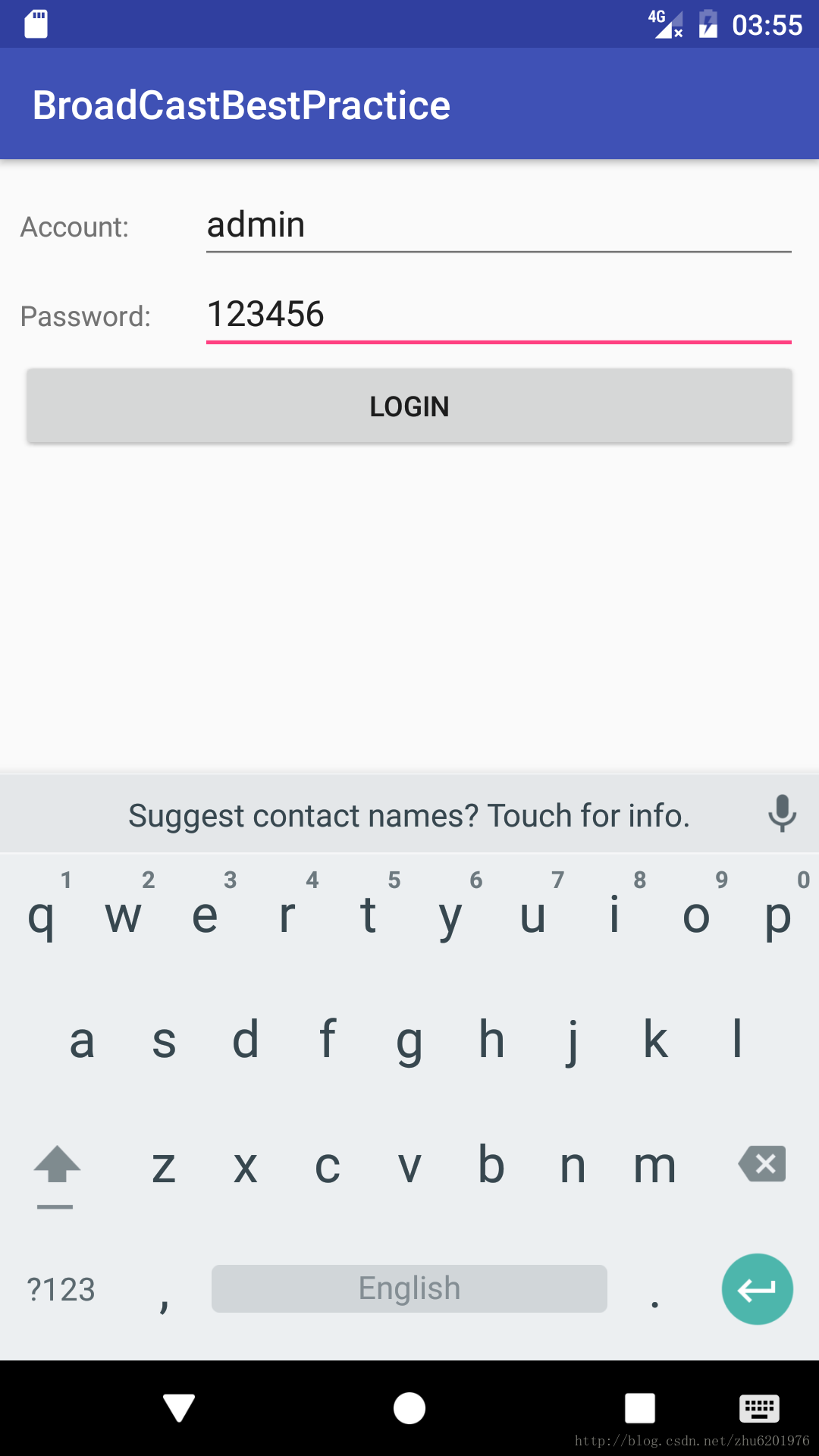819x1456 pixels.
Task: Tap the comma key
Action: tap(163, 1293)
